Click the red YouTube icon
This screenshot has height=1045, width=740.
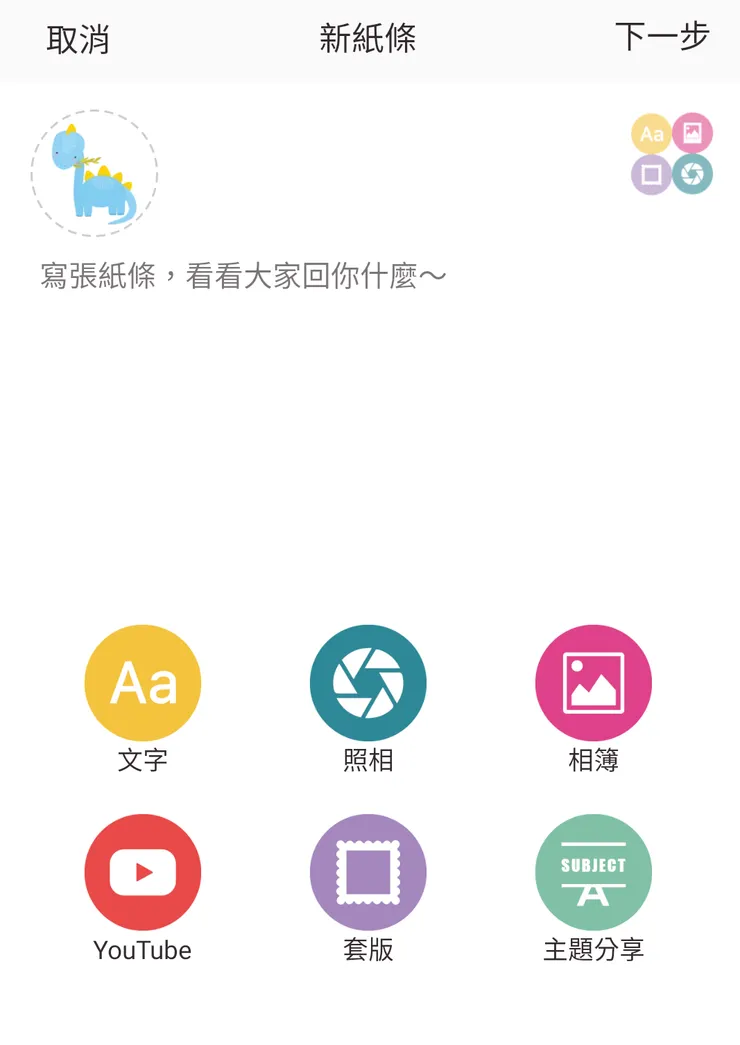[142, 870]
